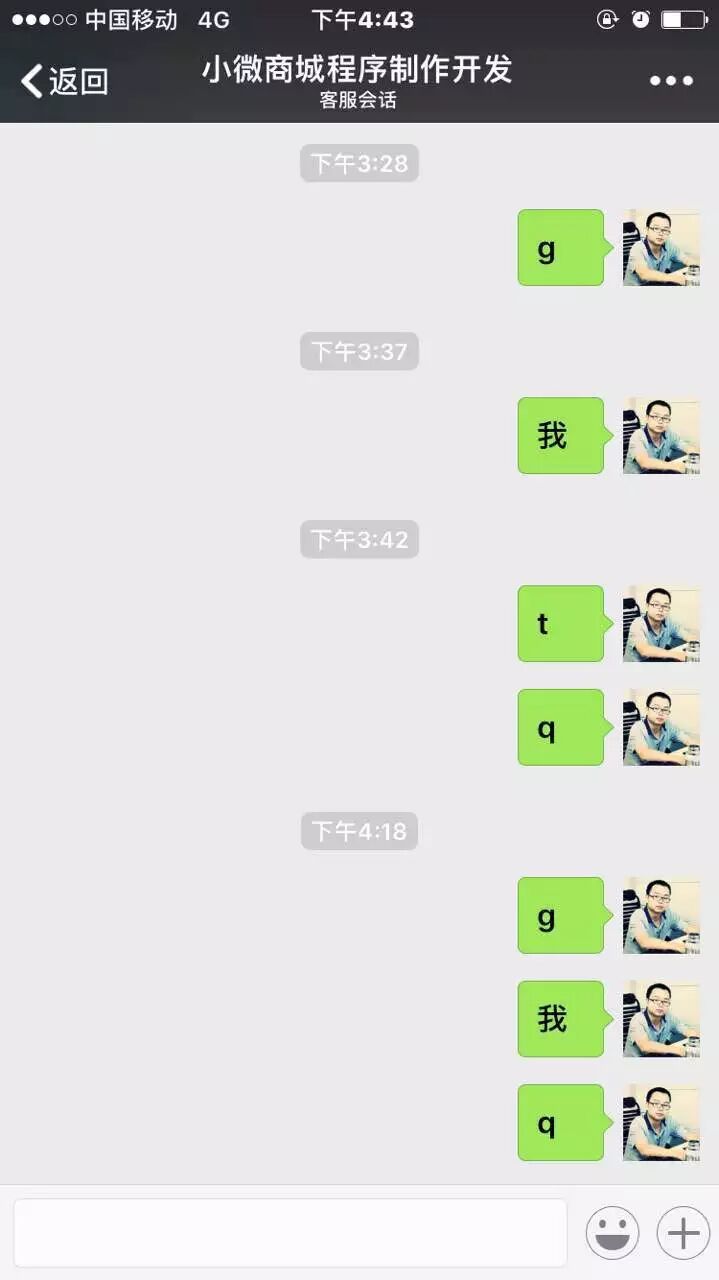
Task: Open the plus attachments menu
Action: click(683, 1233)
